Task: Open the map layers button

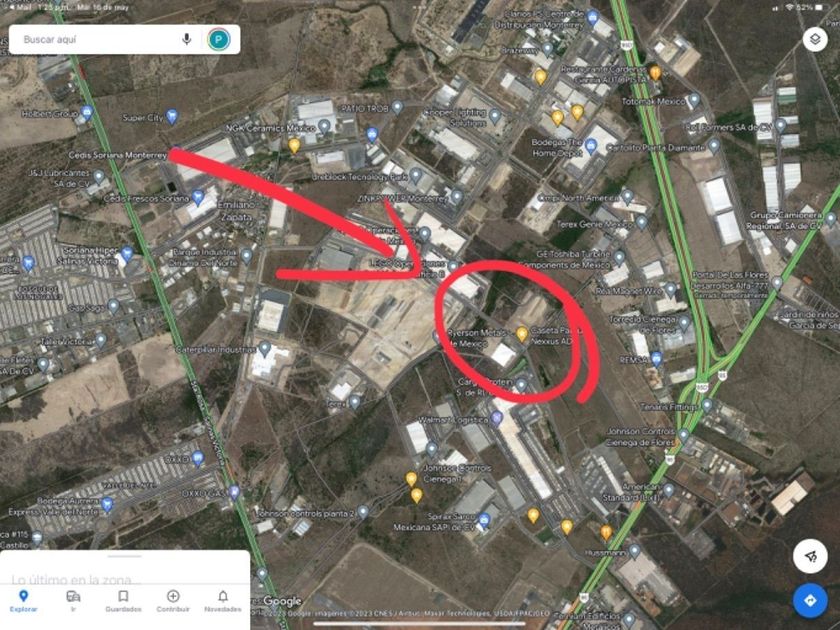Action: coord(815,40)
